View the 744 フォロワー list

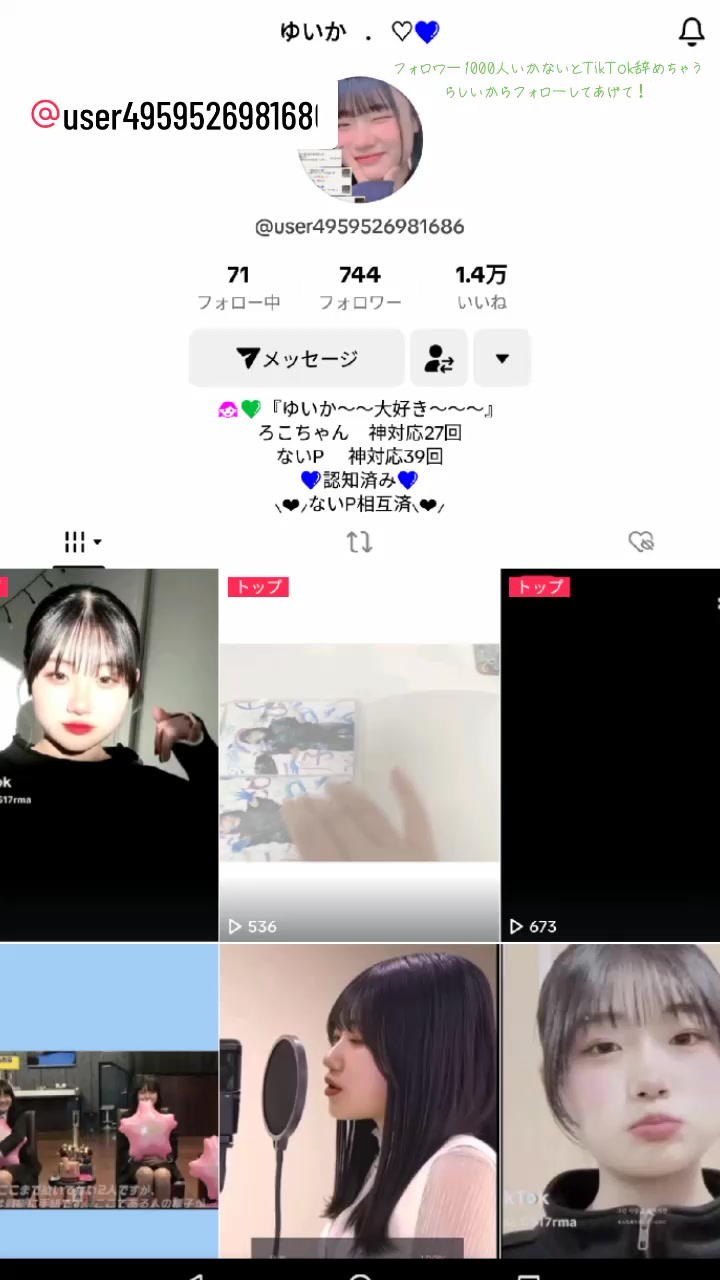click(x=360, y=287)
